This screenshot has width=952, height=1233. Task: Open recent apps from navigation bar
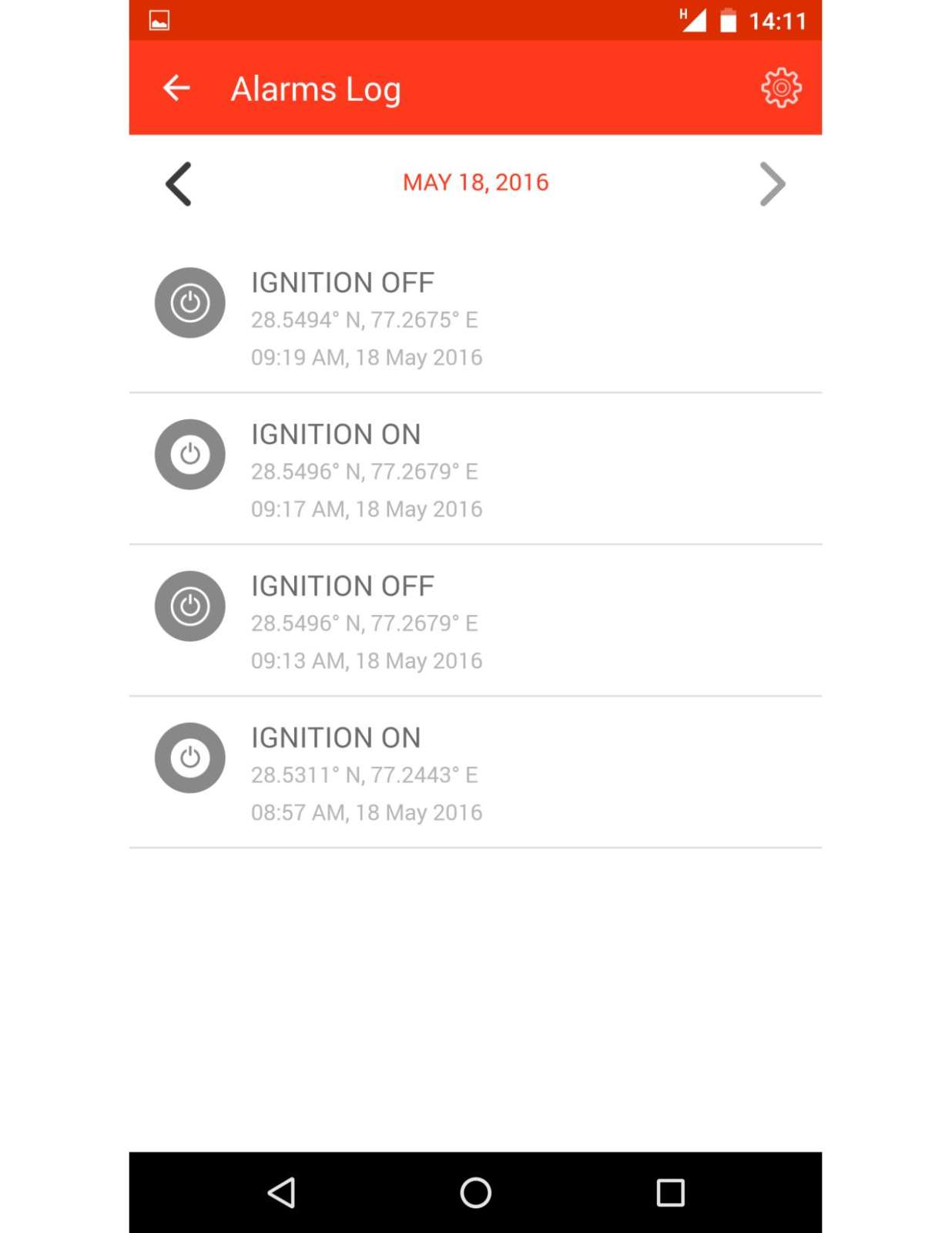pyautogui.click(x=669, y=1192)
